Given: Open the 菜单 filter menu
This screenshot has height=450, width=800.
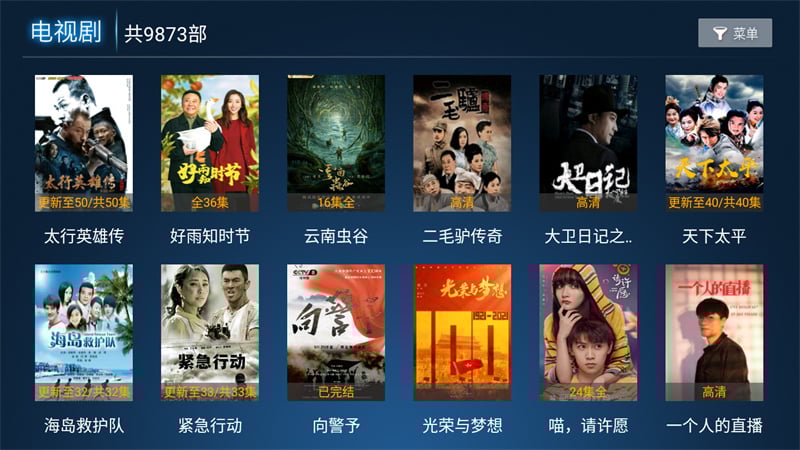Looking at the screenshot, I should click(x=735, y=33).
